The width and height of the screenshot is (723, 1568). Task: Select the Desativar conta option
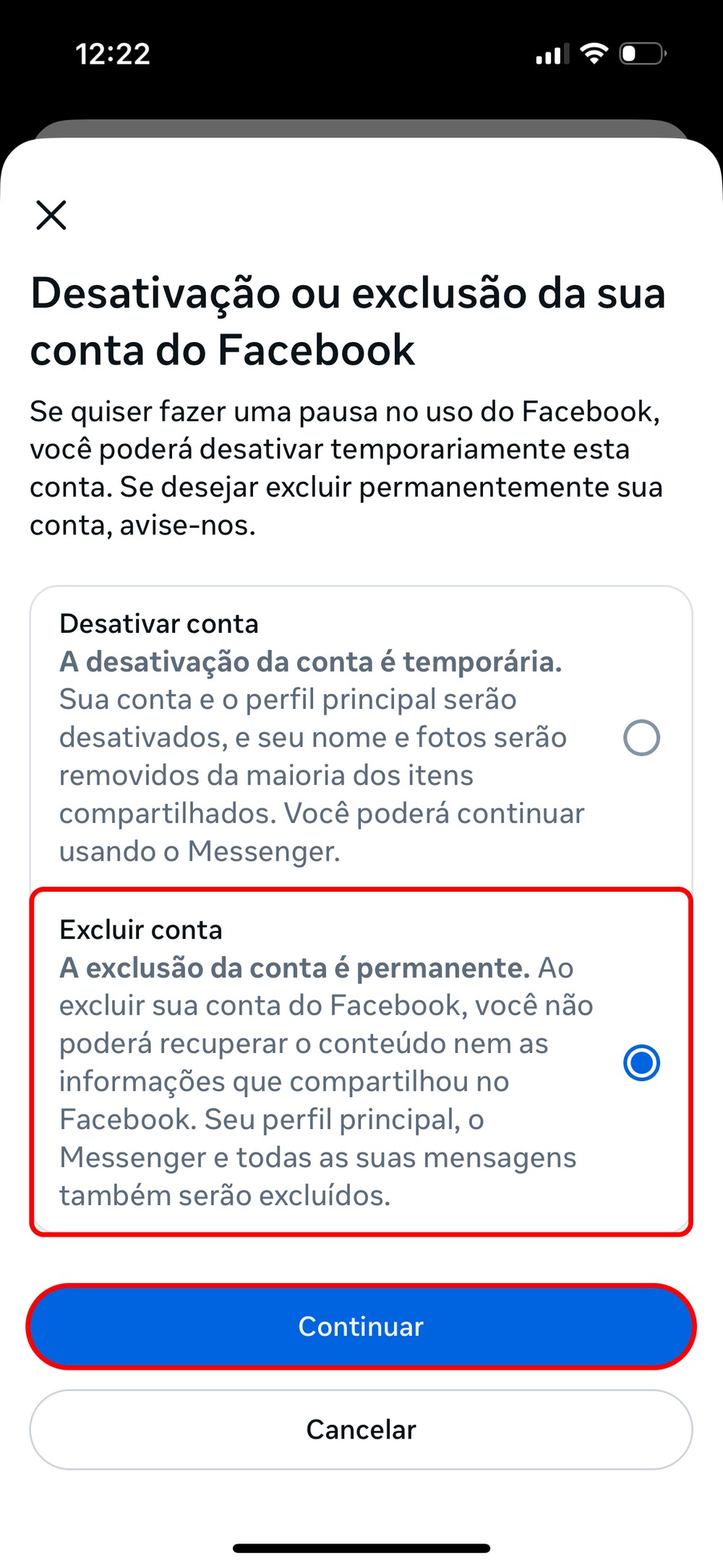point(641,738)
